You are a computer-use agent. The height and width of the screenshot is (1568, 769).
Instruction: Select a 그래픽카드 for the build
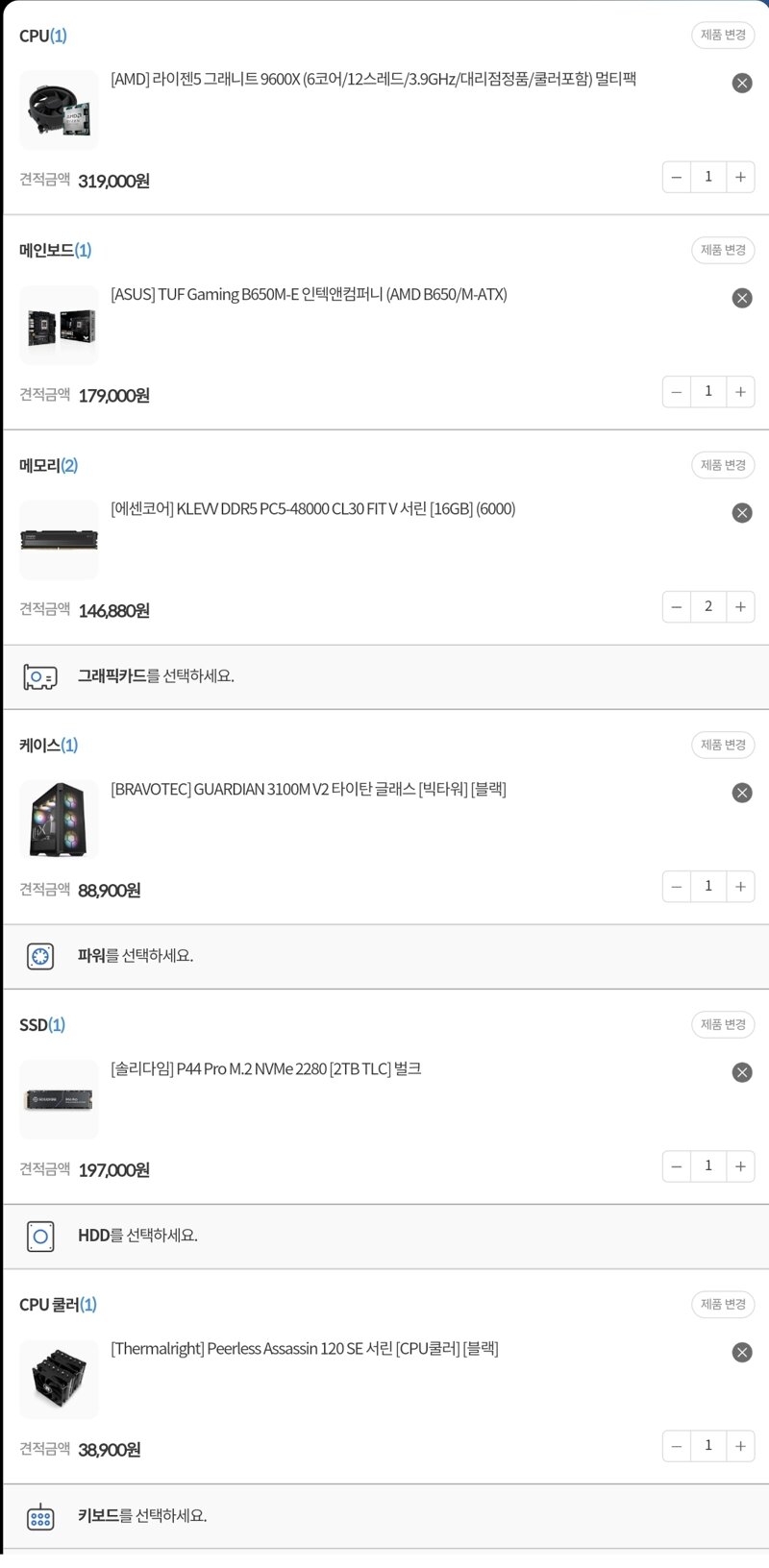pyautogui.click(x=384, y=677)
